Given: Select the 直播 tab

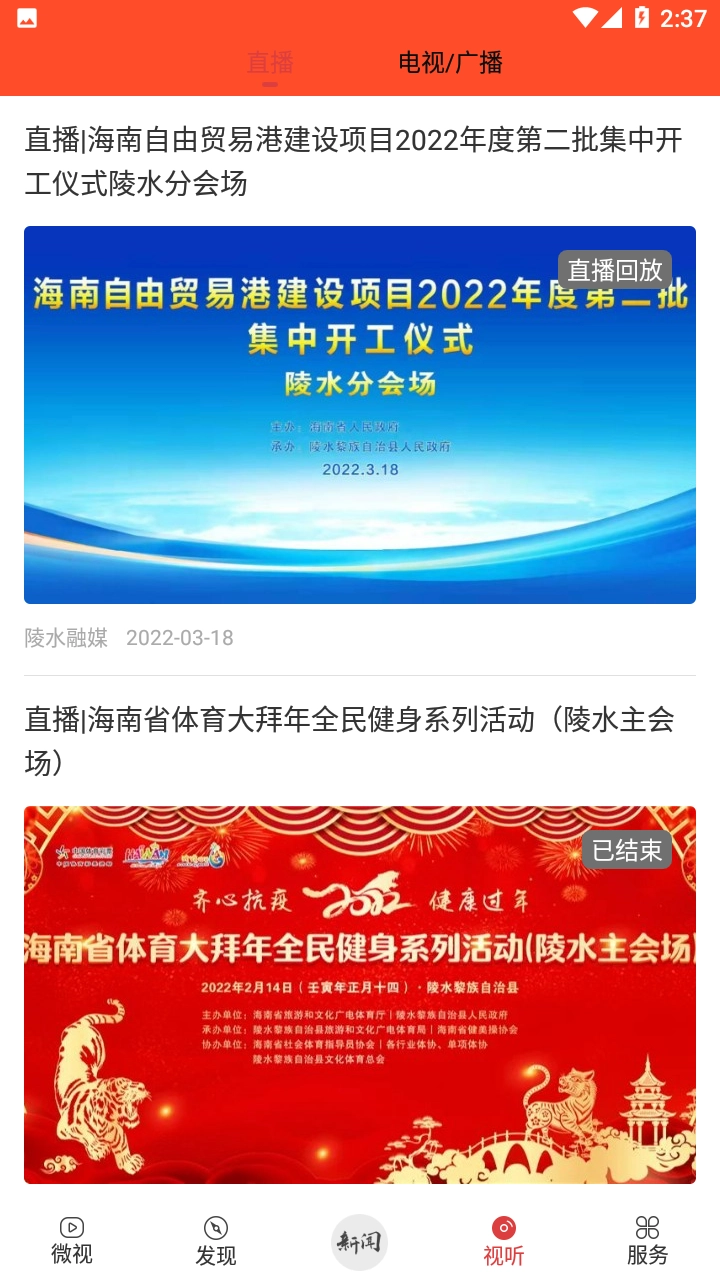Looking at the screenshot, I should coord(268,62).
